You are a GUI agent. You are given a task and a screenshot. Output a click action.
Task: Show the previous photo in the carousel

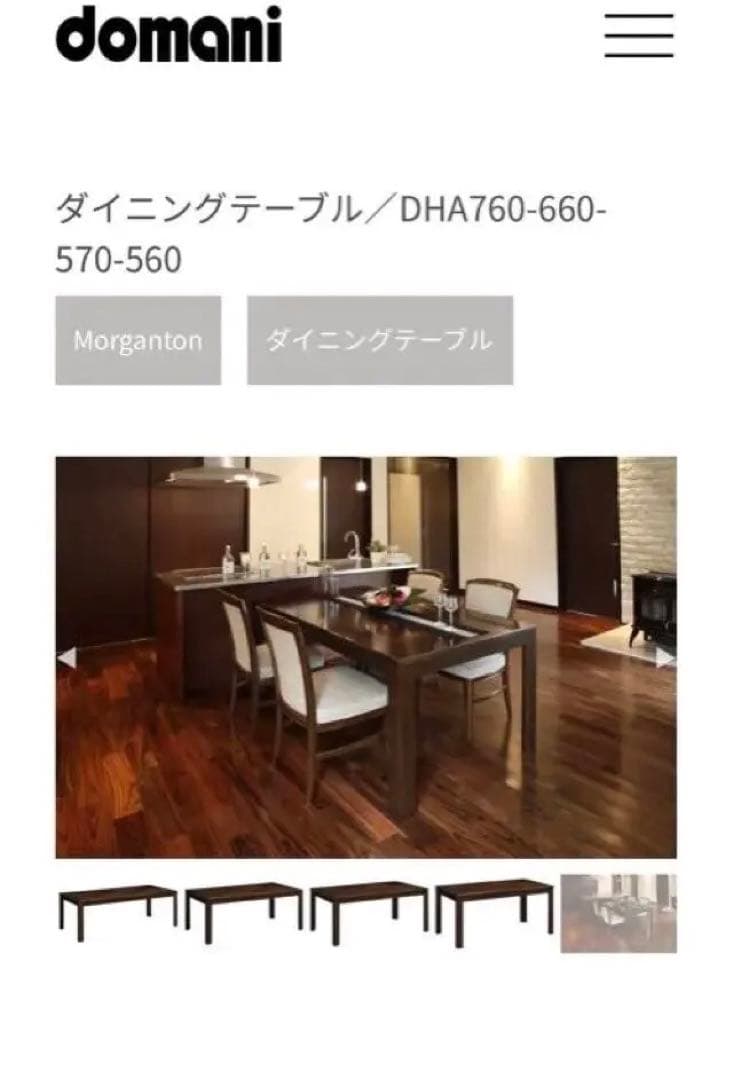(x=67, y=657)
